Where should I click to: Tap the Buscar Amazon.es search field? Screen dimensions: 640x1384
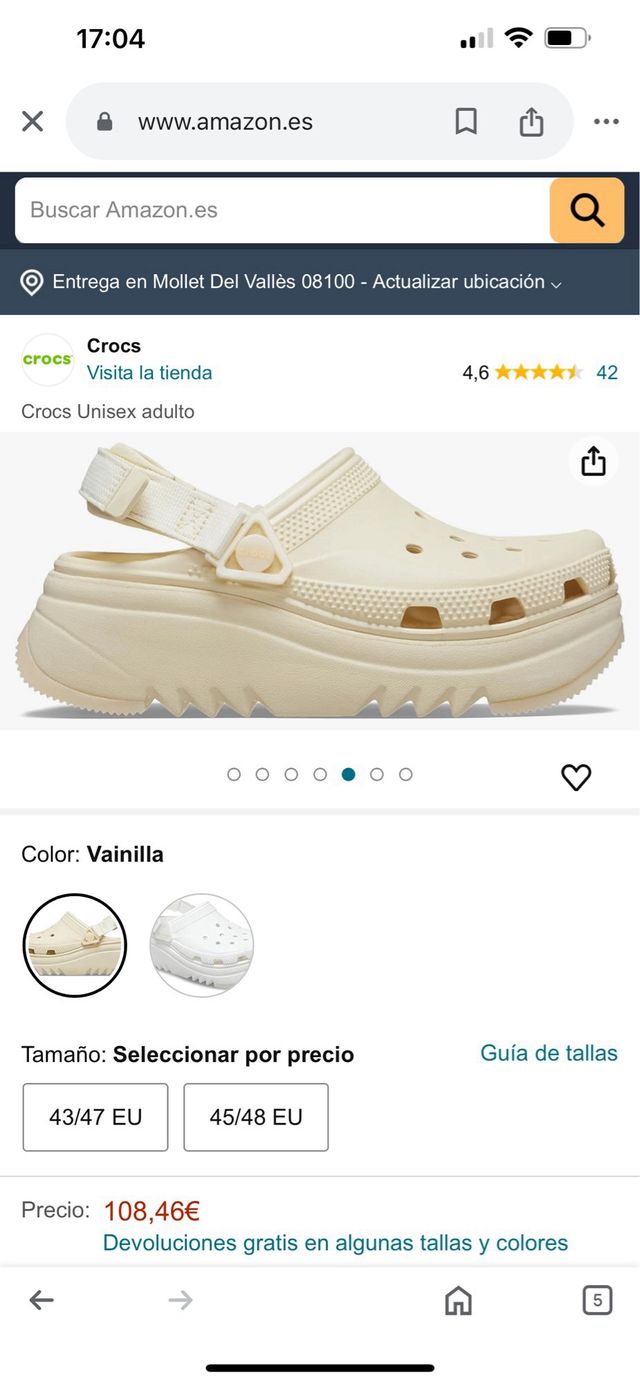coord(282,210)
